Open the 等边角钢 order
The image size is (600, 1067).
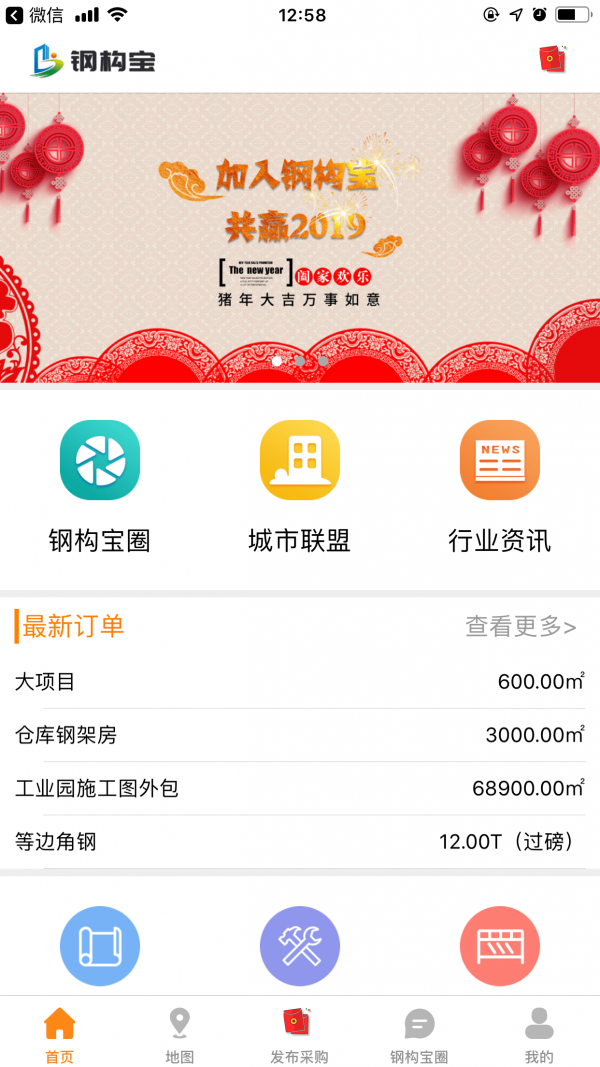(300, 842)
